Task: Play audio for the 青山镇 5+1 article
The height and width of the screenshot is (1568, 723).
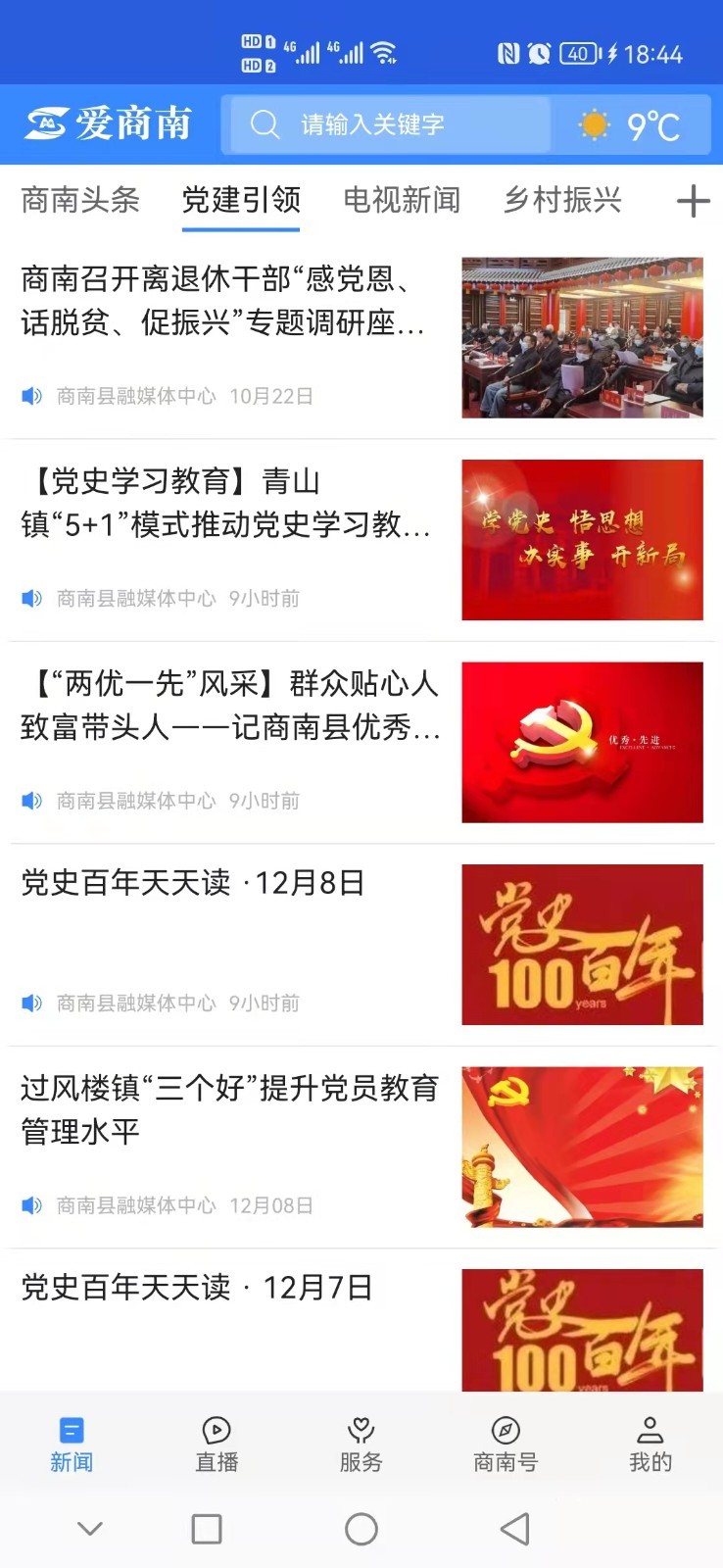Action: coord(32,598)
